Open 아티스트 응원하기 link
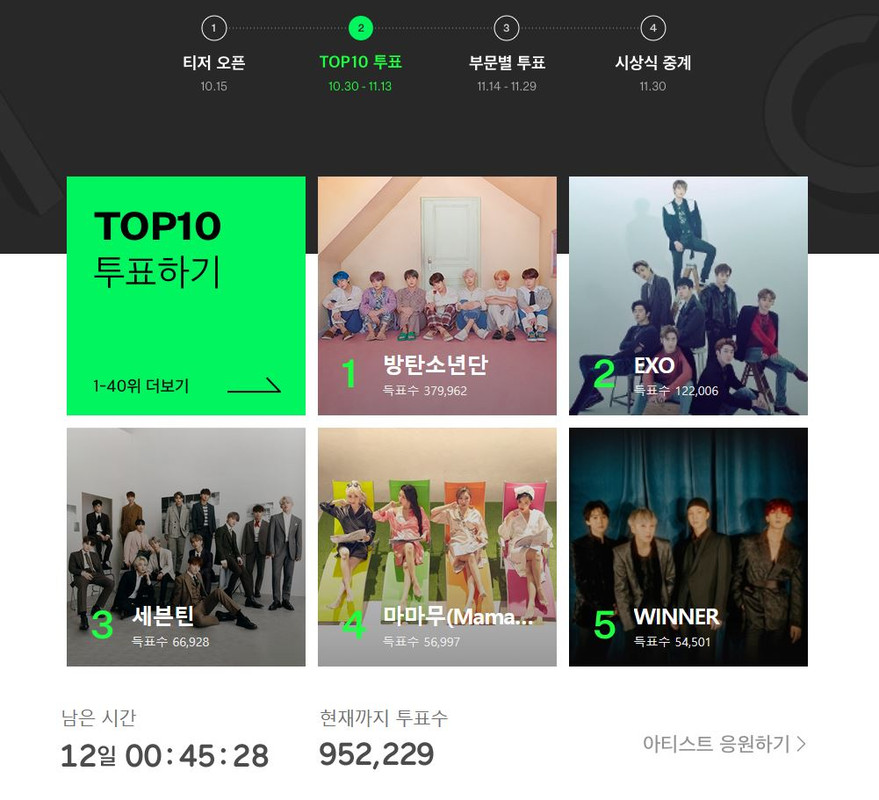This screenshot has height=800, width=879. coord(724,744)
